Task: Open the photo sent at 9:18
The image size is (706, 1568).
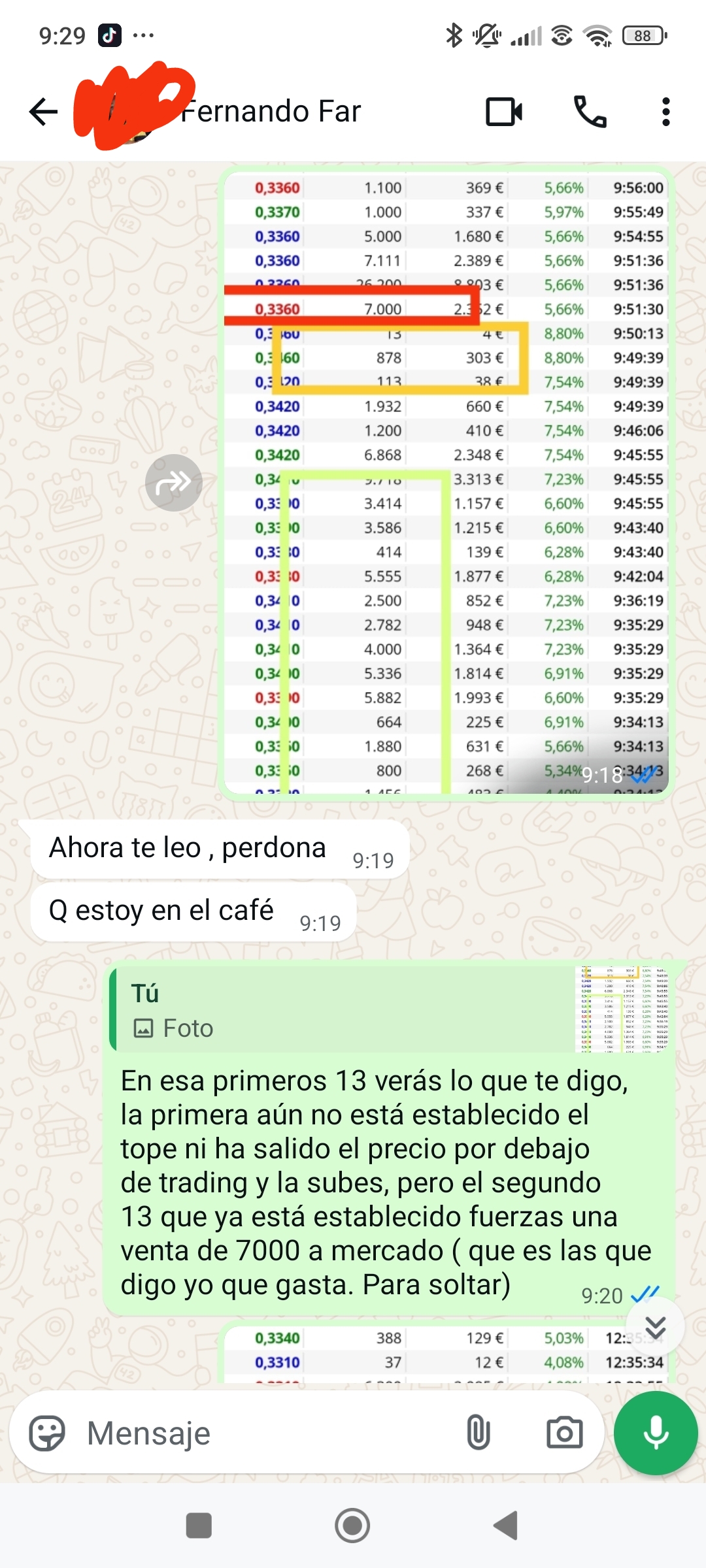Action: point(446,483)
